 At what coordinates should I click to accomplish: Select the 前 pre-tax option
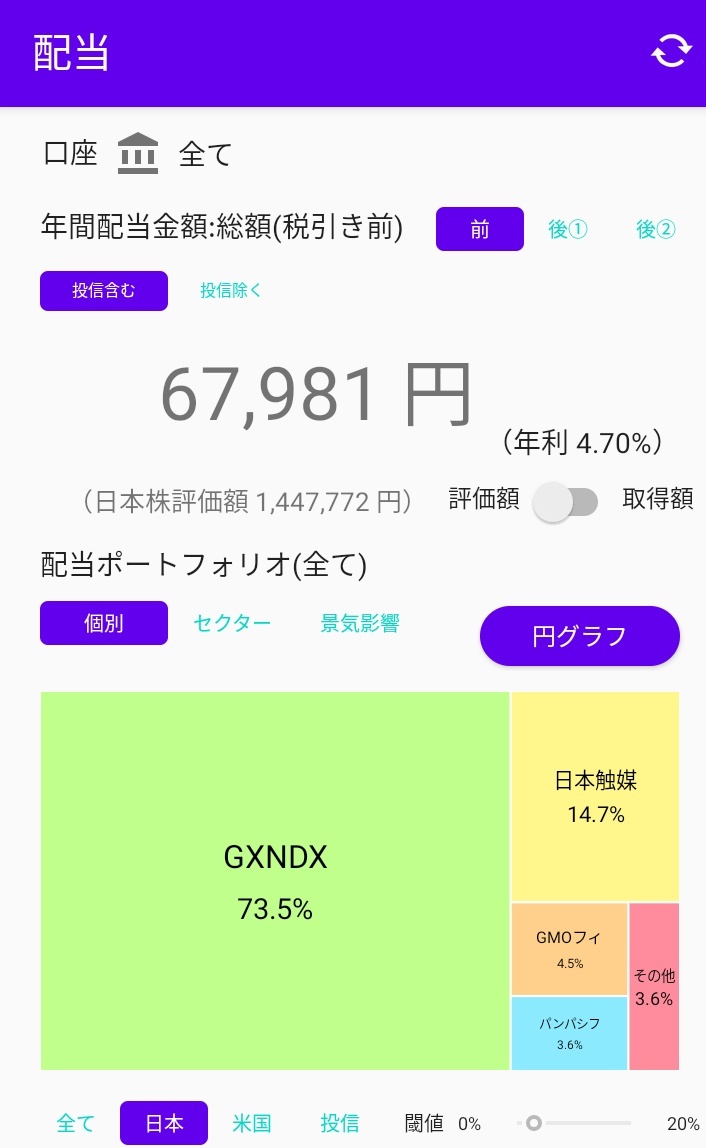tap(480, 229)
